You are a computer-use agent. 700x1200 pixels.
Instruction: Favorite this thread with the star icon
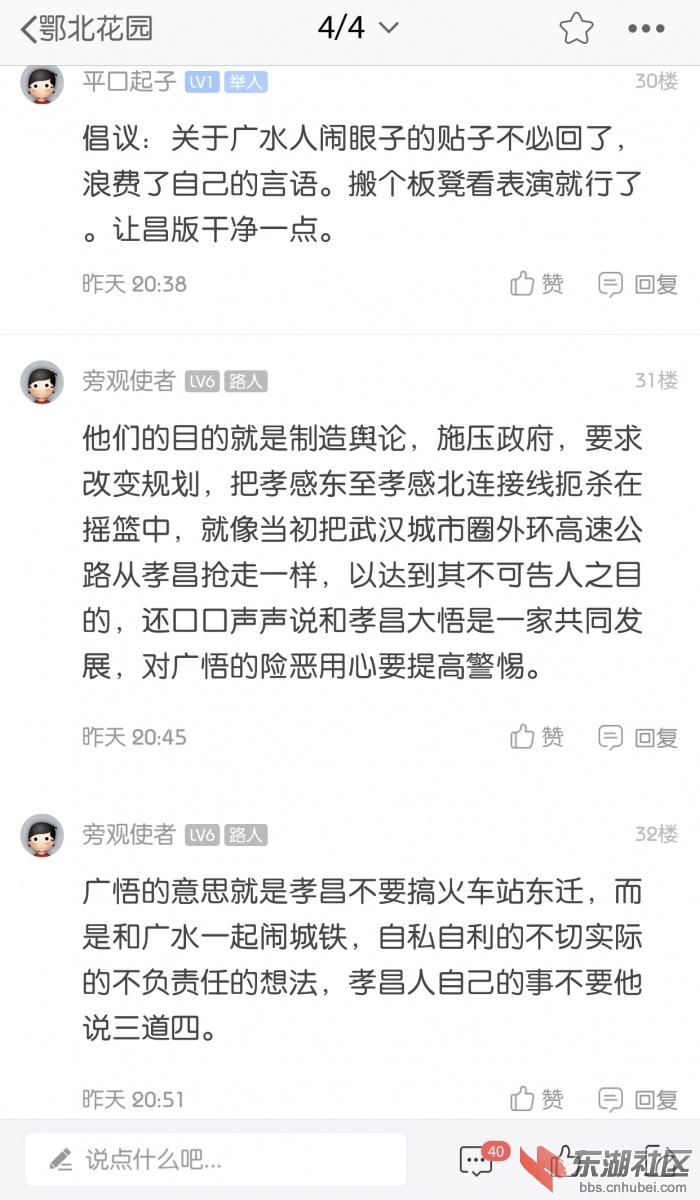576,28
